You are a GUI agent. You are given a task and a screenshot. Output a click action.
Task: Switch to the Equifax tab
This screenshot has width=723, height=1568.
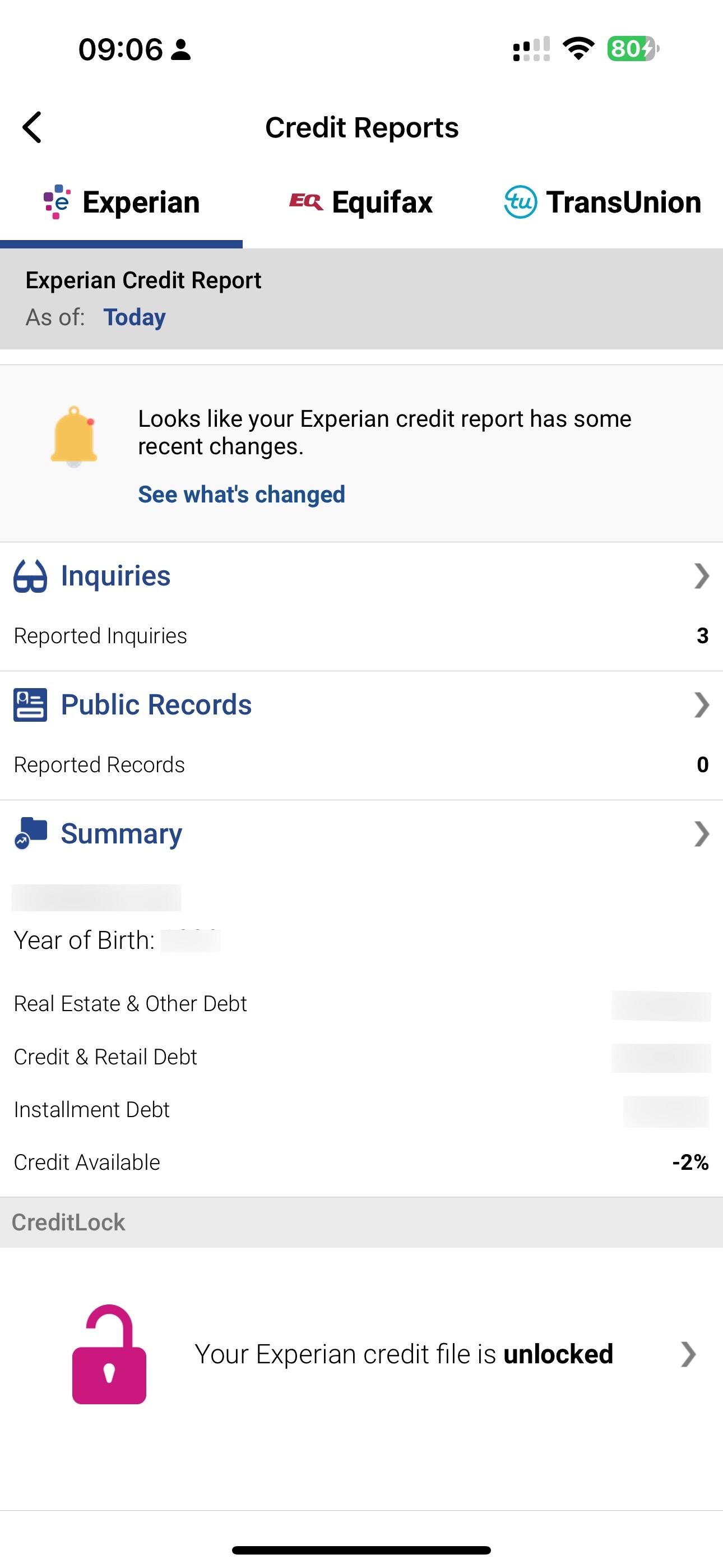click(361, 202)
